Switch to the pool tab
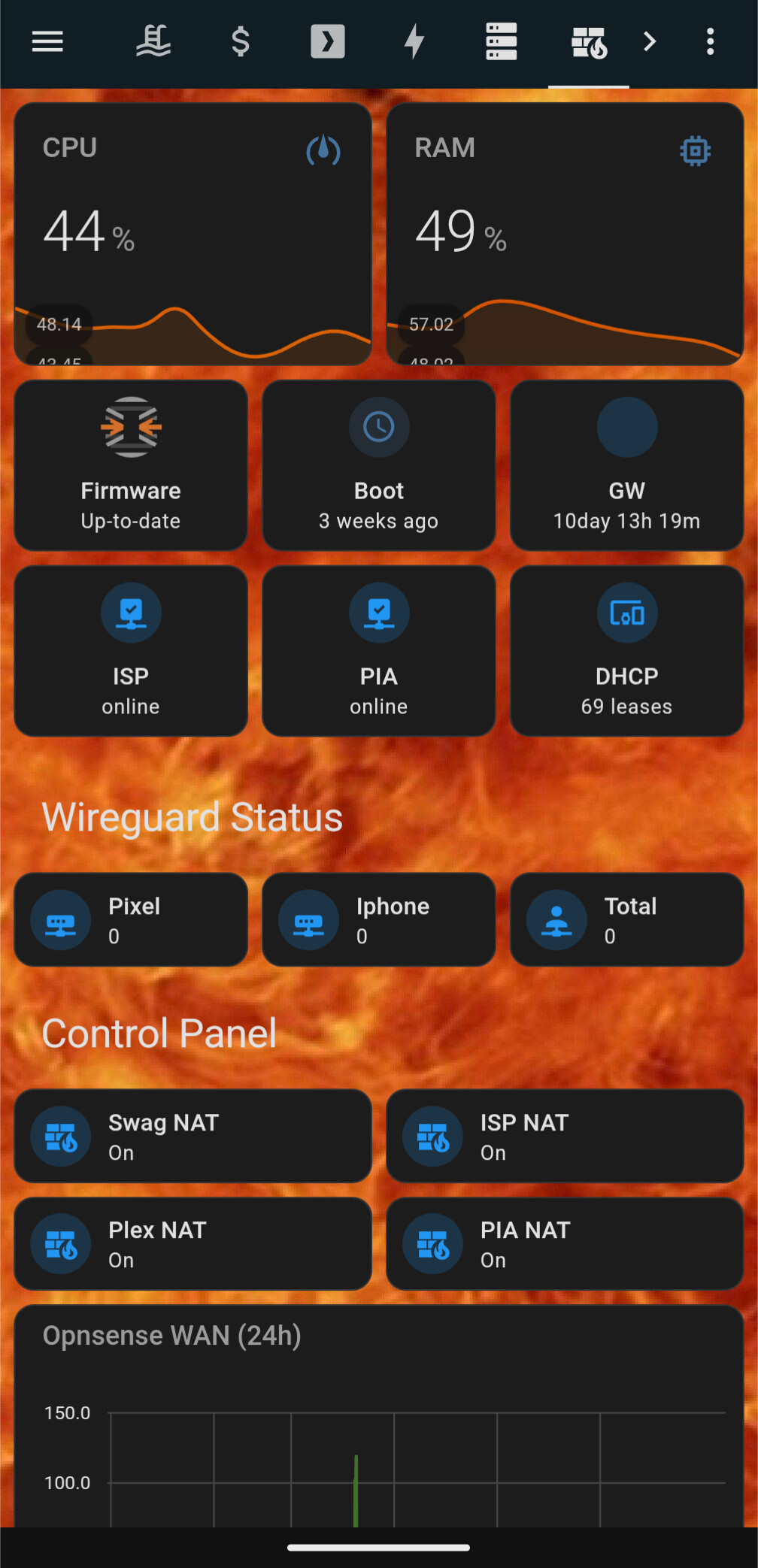The height and width of the screenshot is (1568, 758). click(153, 41)
